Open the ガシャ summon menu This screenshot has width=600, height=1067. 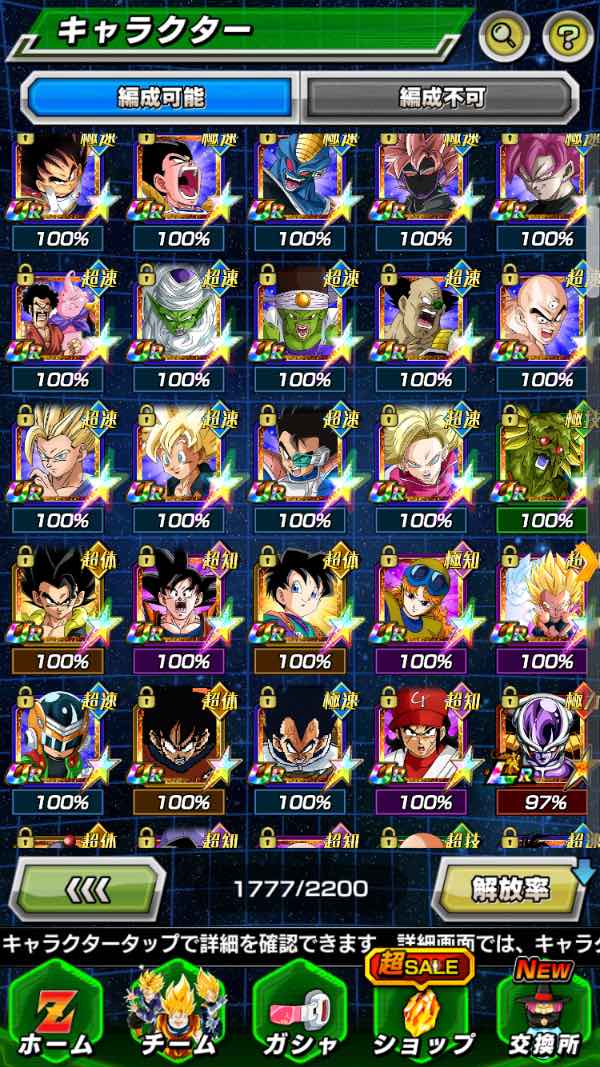point(299,1012)
